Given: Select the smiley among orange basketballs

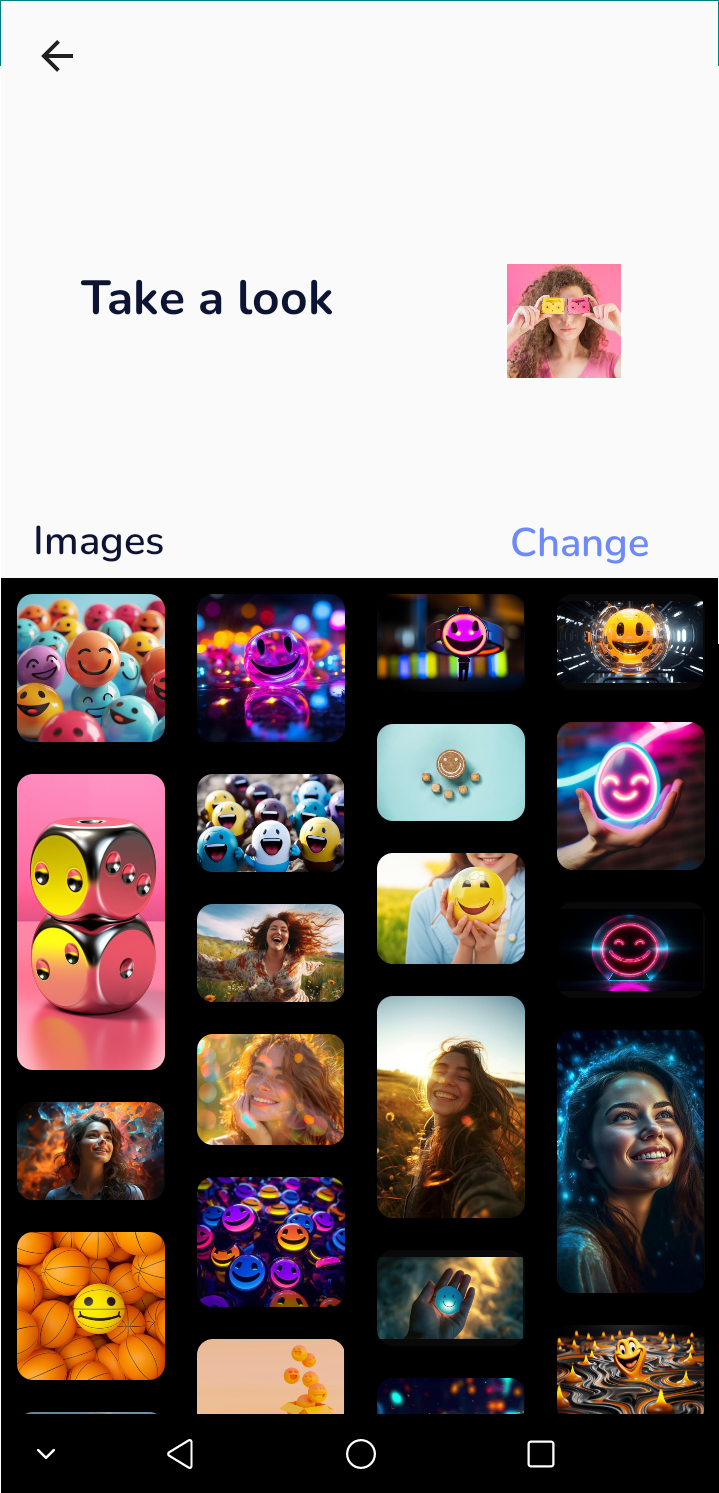Looking at the screenshot, I should coord(91,1305).
